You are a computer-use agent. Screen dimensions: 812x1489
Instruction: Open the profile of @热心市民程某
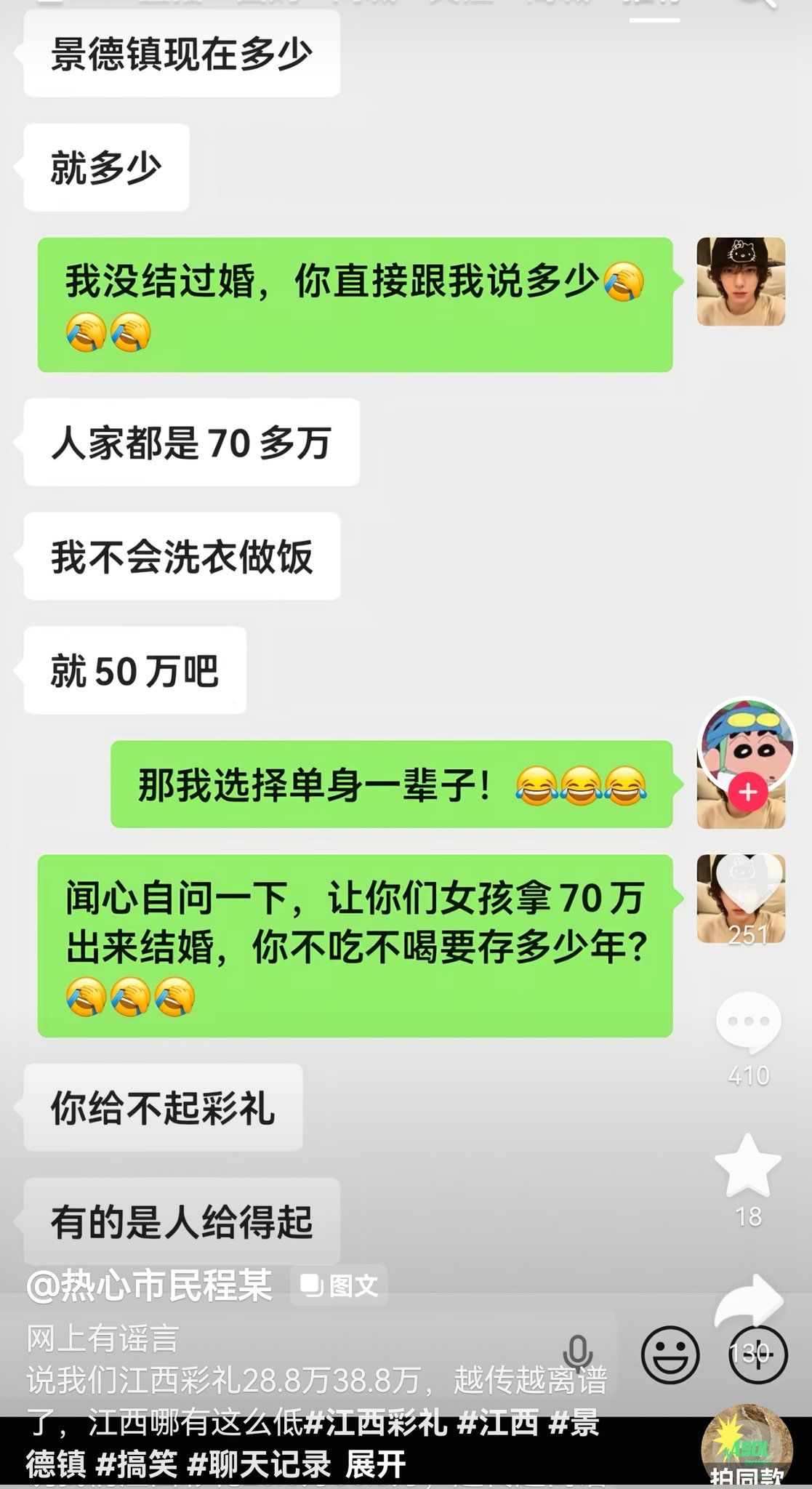click(x=149, y=1285)
